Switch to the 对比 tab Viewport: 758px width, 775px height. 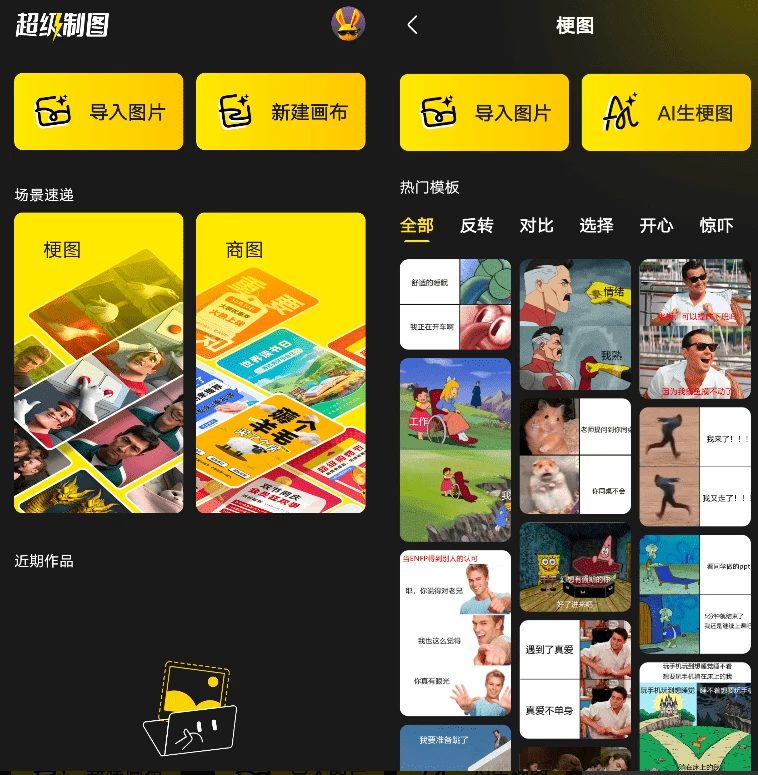pos(536,225)
